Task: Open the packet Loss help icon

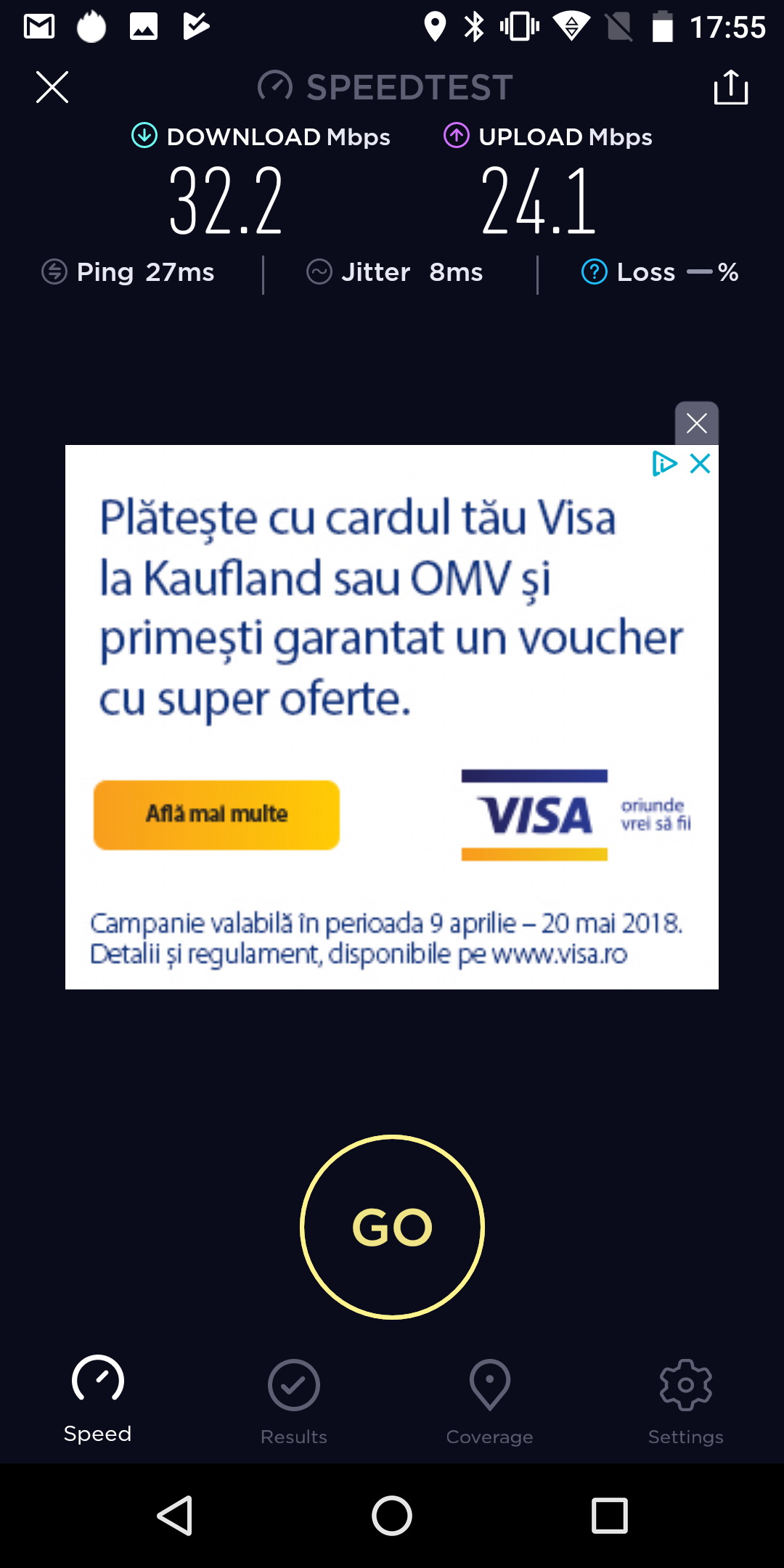Action: point(594,272)
